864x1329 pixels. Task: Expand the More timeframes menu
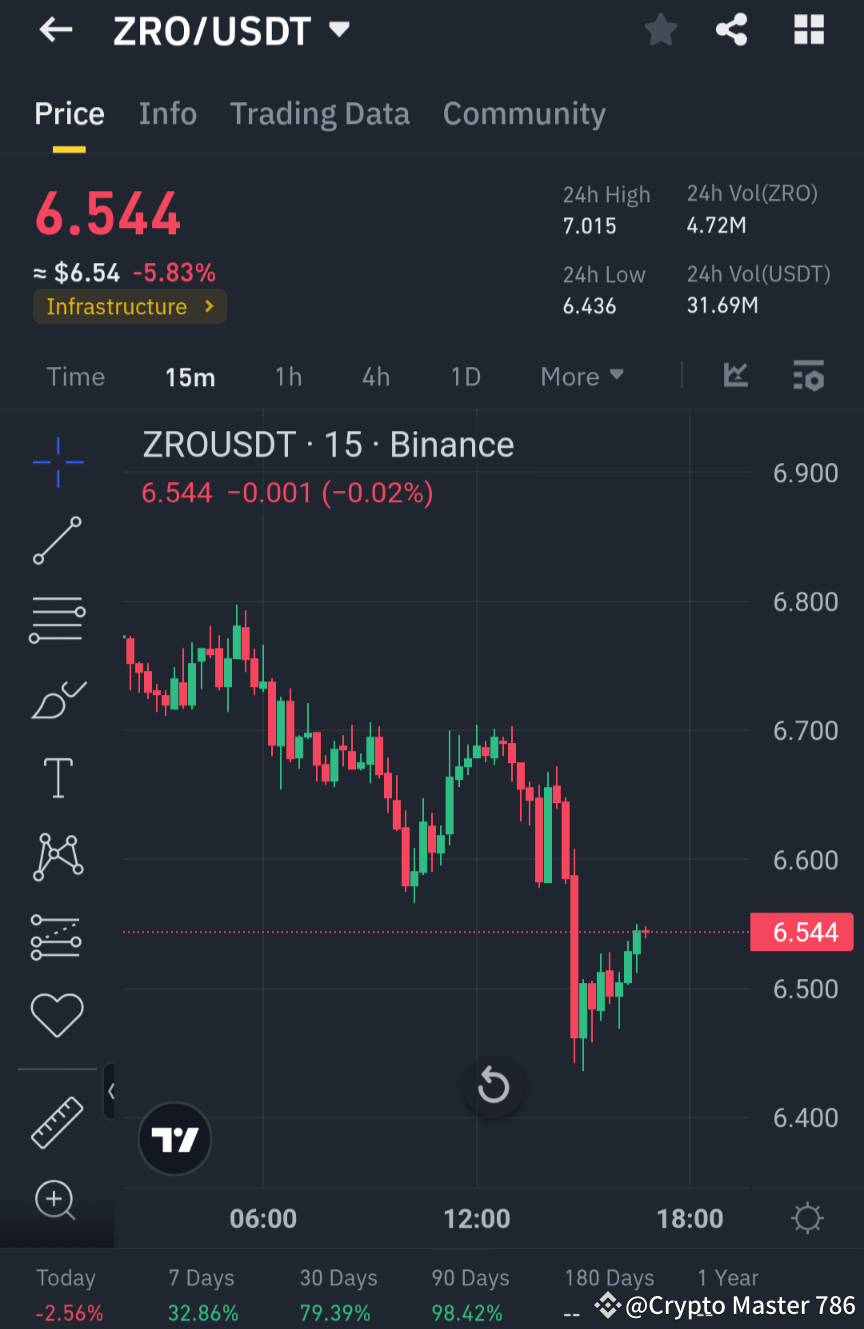coord(581,376)
